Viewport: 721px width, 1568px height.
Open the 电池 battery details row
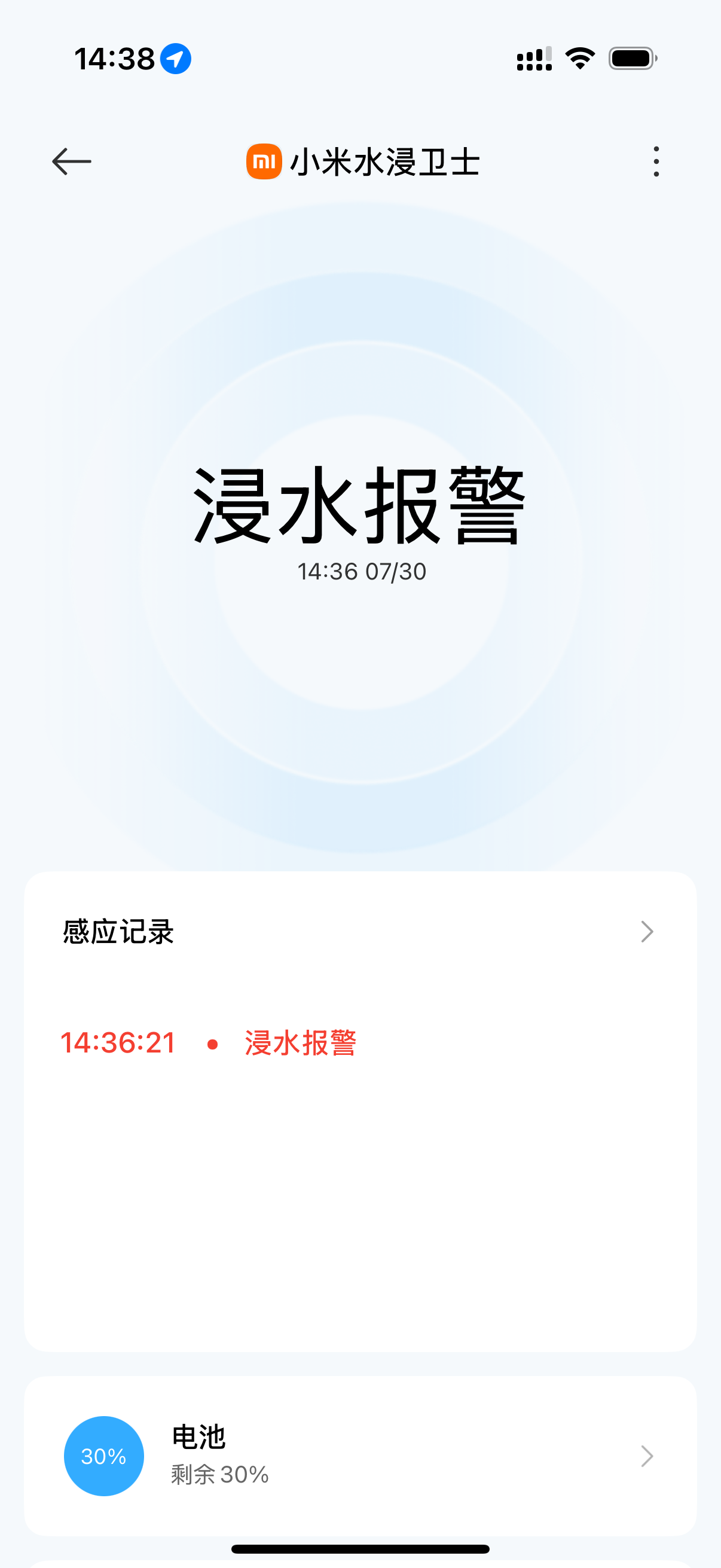pyautogui.click(x=360, y=1456)
